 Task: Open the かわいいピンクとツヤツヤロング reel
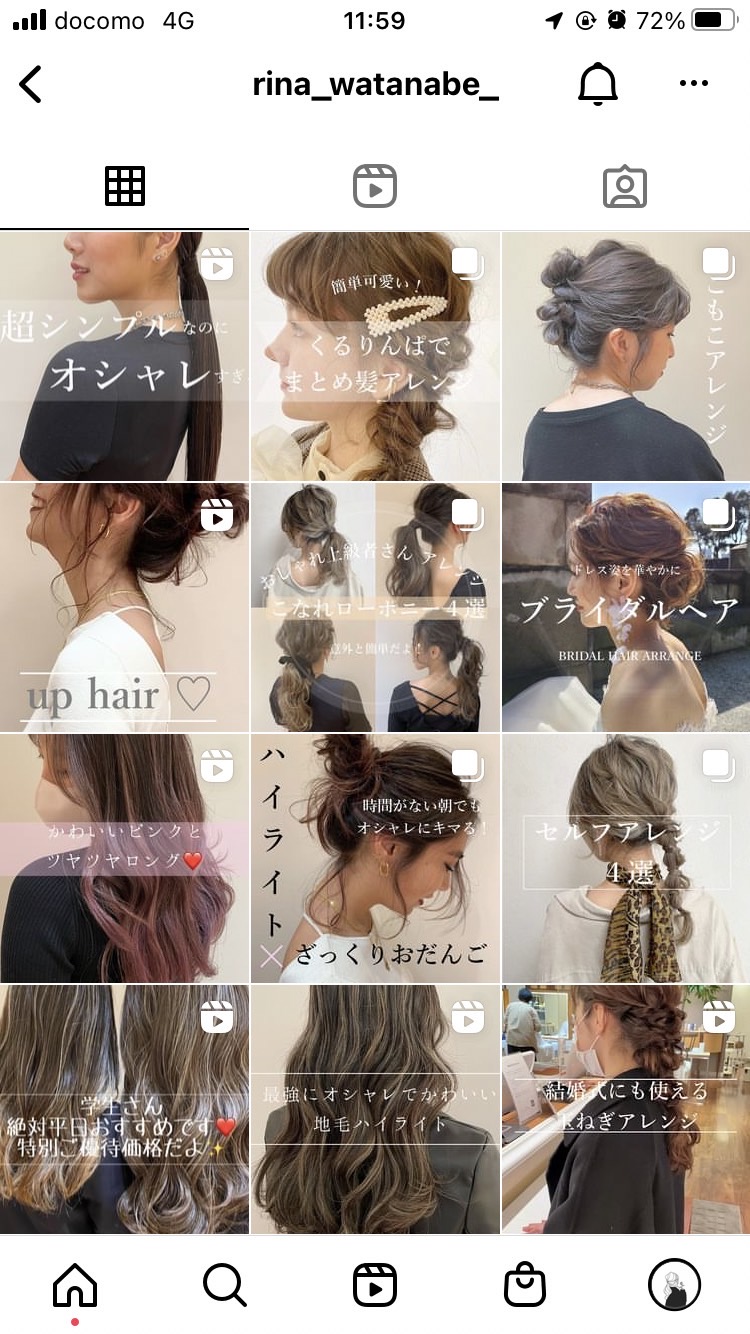point(124,858)
